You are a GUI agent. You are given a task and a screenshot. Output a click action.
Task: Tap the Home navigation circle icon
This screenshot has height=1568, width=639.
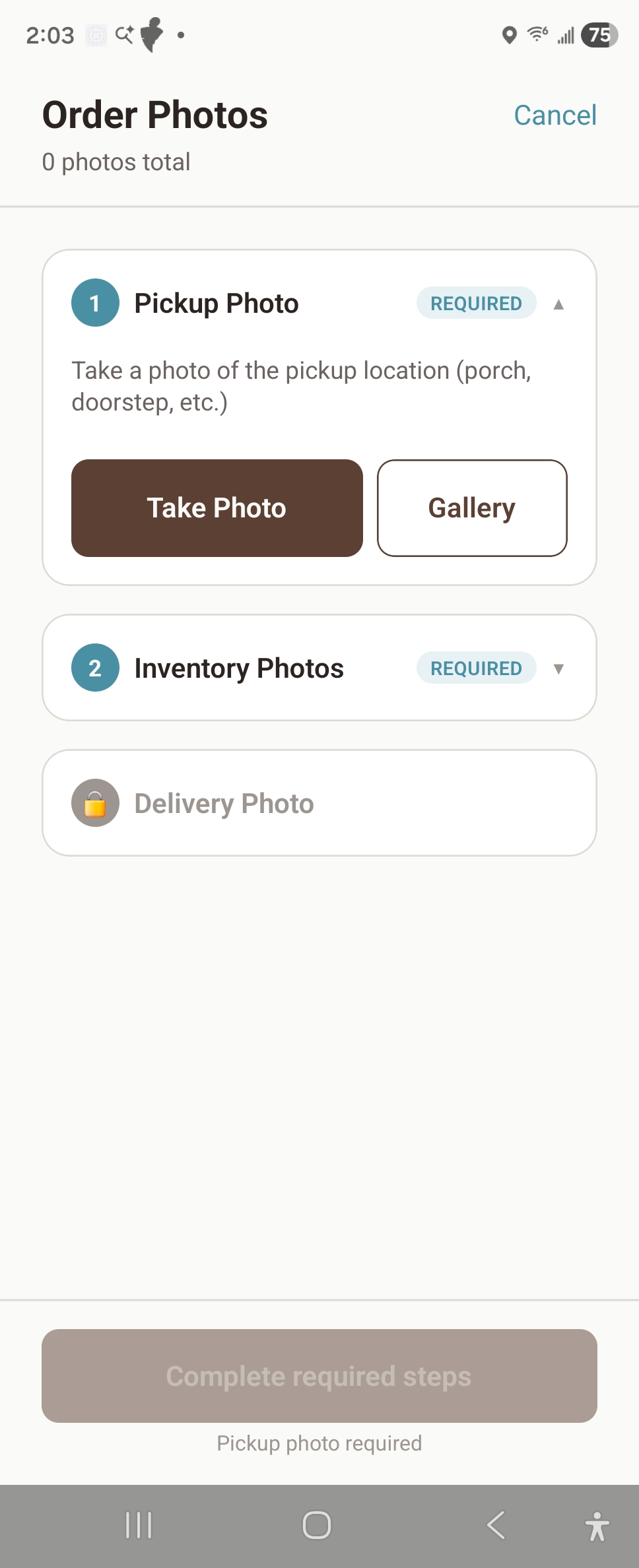[x=317, y=1524]
